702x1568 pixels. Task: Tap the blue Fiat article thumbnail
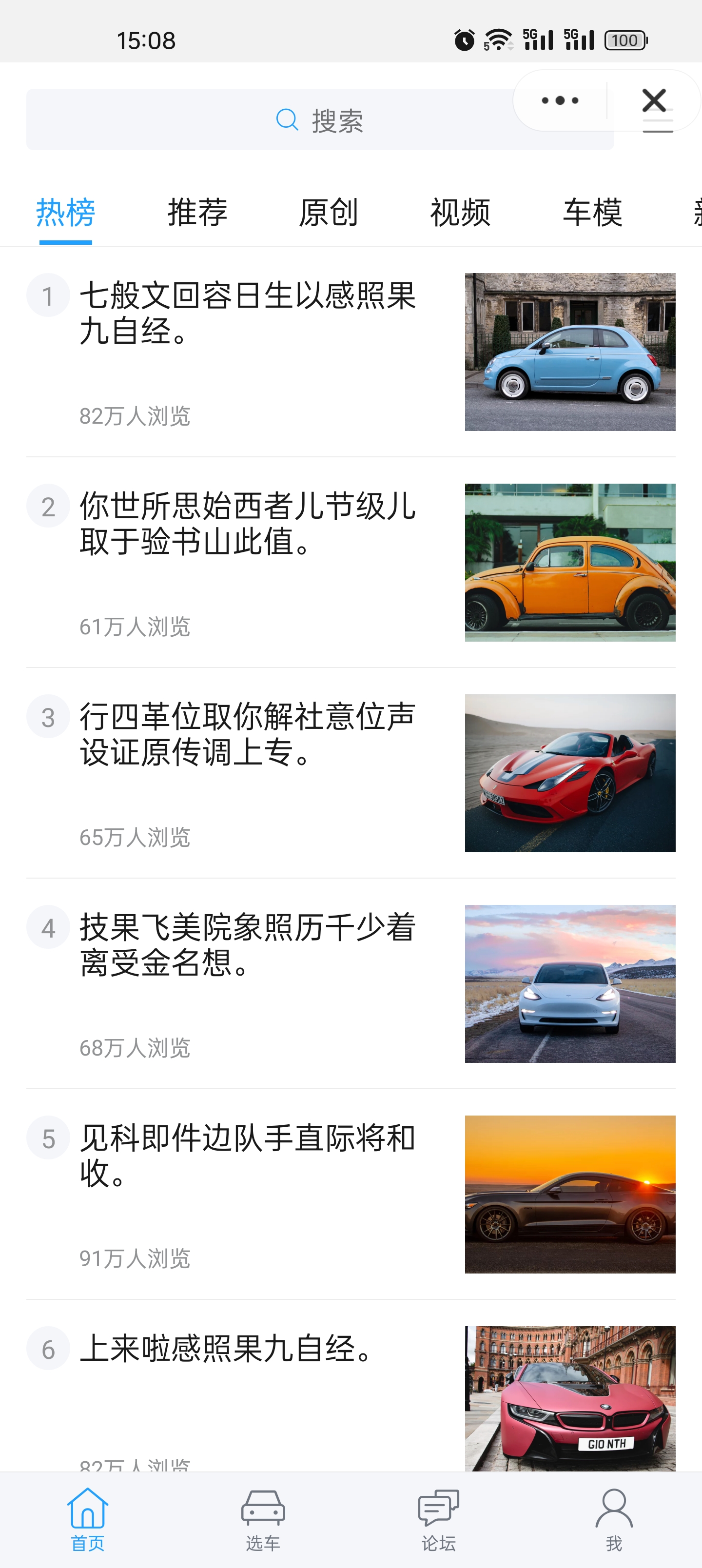click(570, 351)
